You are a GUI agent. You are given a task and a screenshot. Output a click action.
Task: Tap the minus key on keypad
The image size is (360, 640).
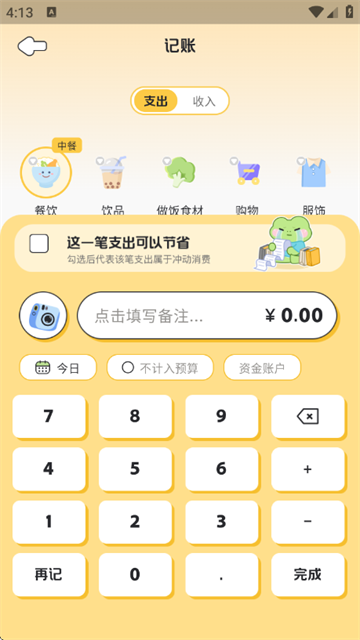click(x=308, y=522)
